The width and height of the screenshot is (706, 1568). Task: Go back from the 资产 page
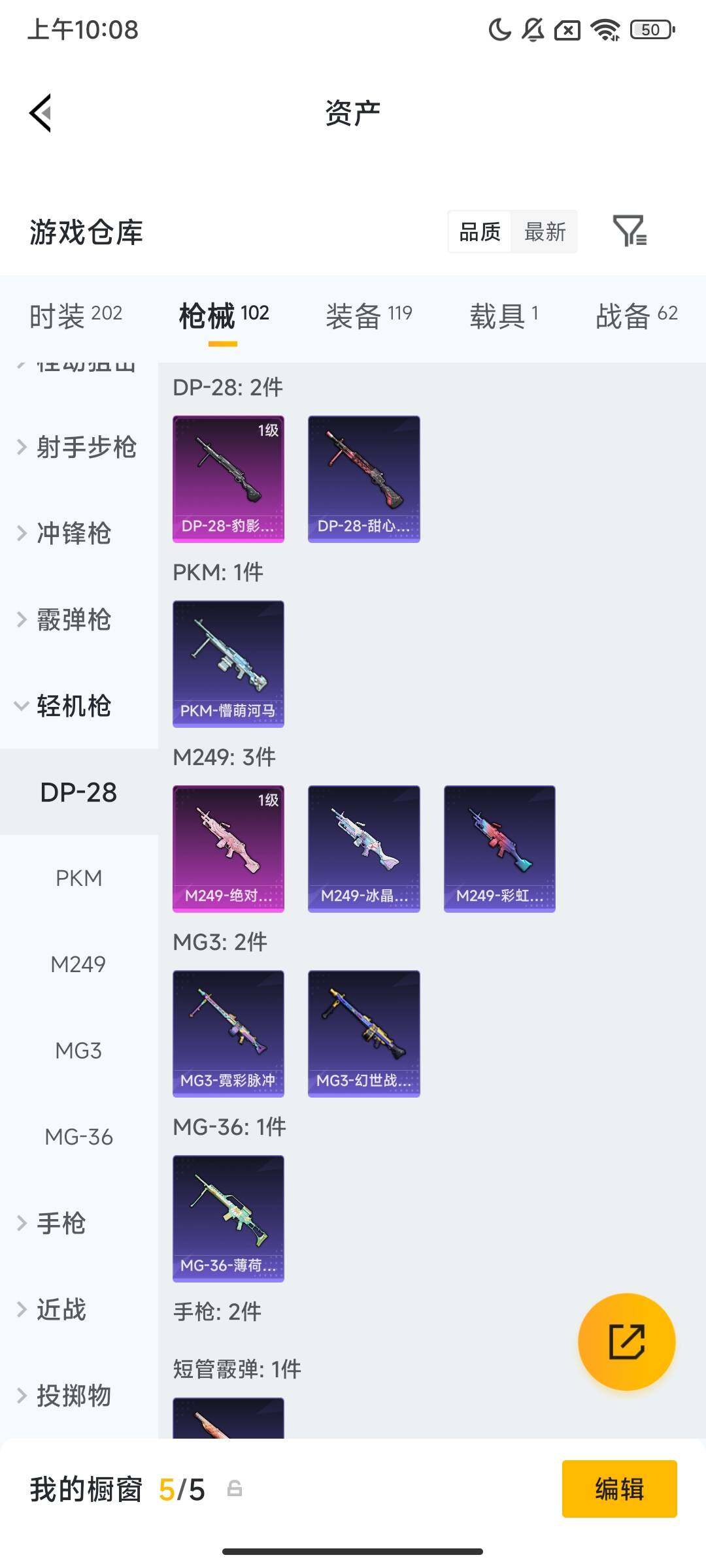point(41,113)
